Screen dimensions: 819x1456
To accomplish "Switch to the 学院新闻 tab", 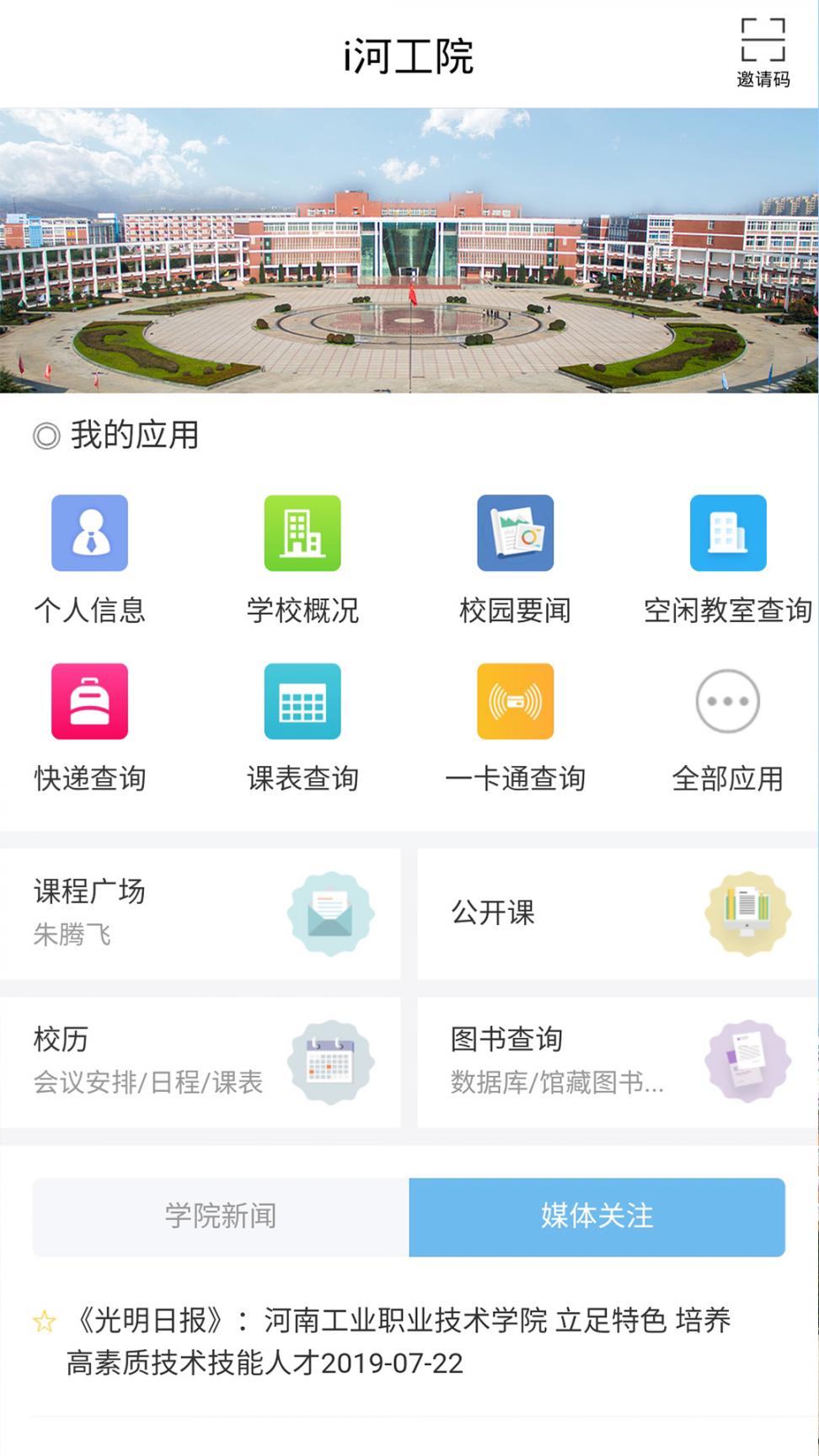I will [x=221, y=1217].
